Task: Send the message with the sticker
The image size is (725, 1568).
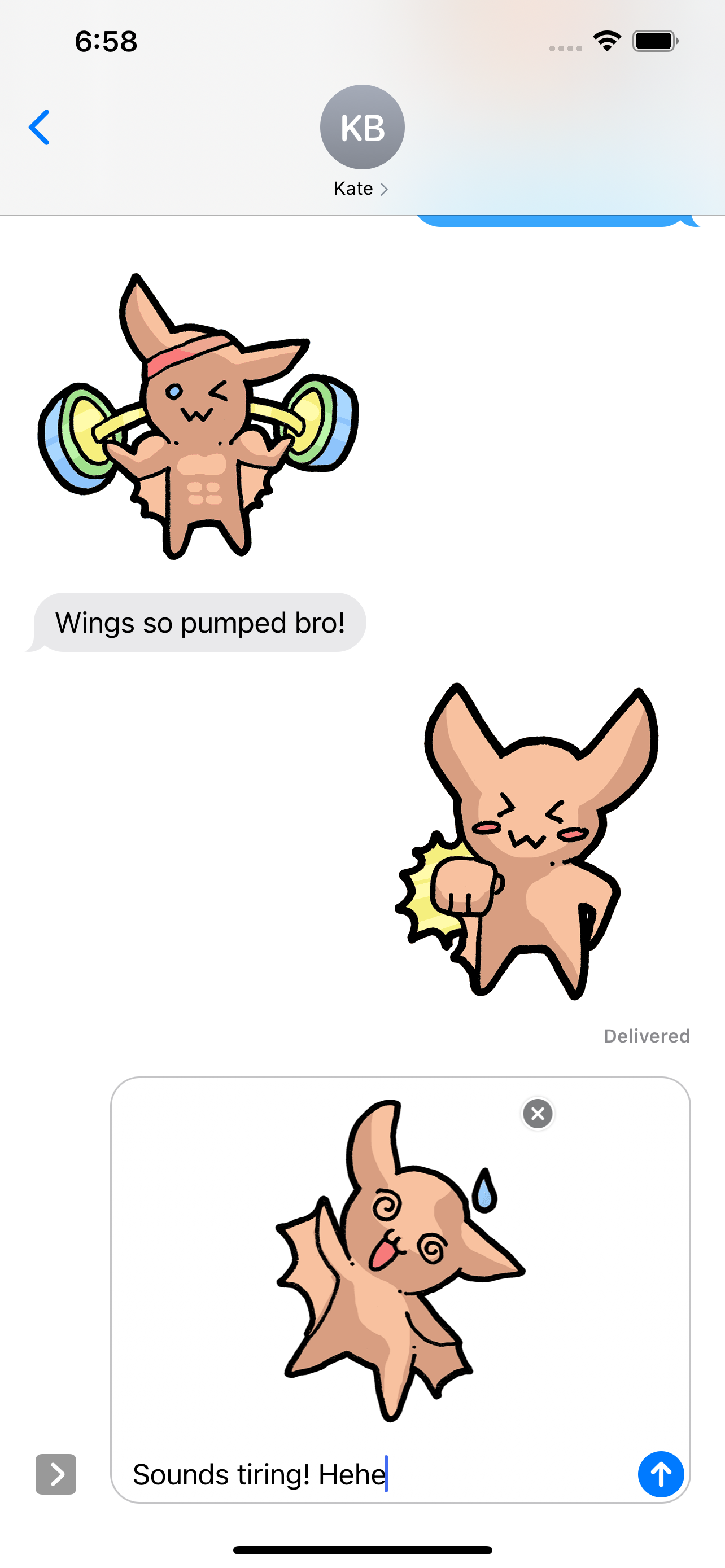Action: tap(661, 1474)
